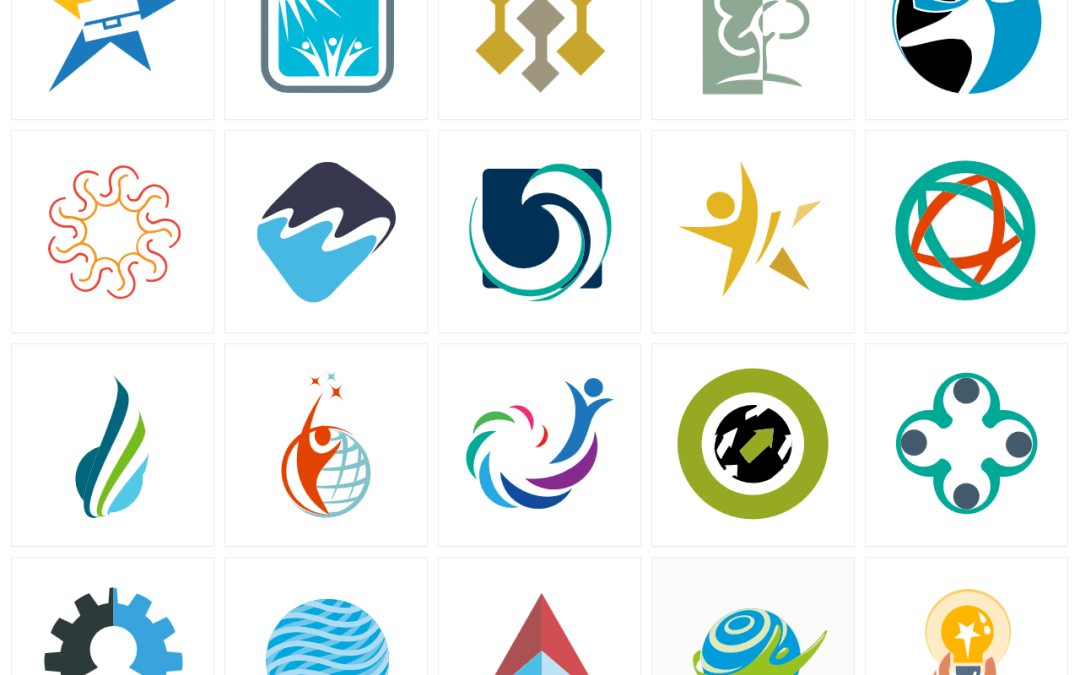Select the cyan rounded square people logo
Viewport: 1080px width, 675px height.
click(326, 45)
